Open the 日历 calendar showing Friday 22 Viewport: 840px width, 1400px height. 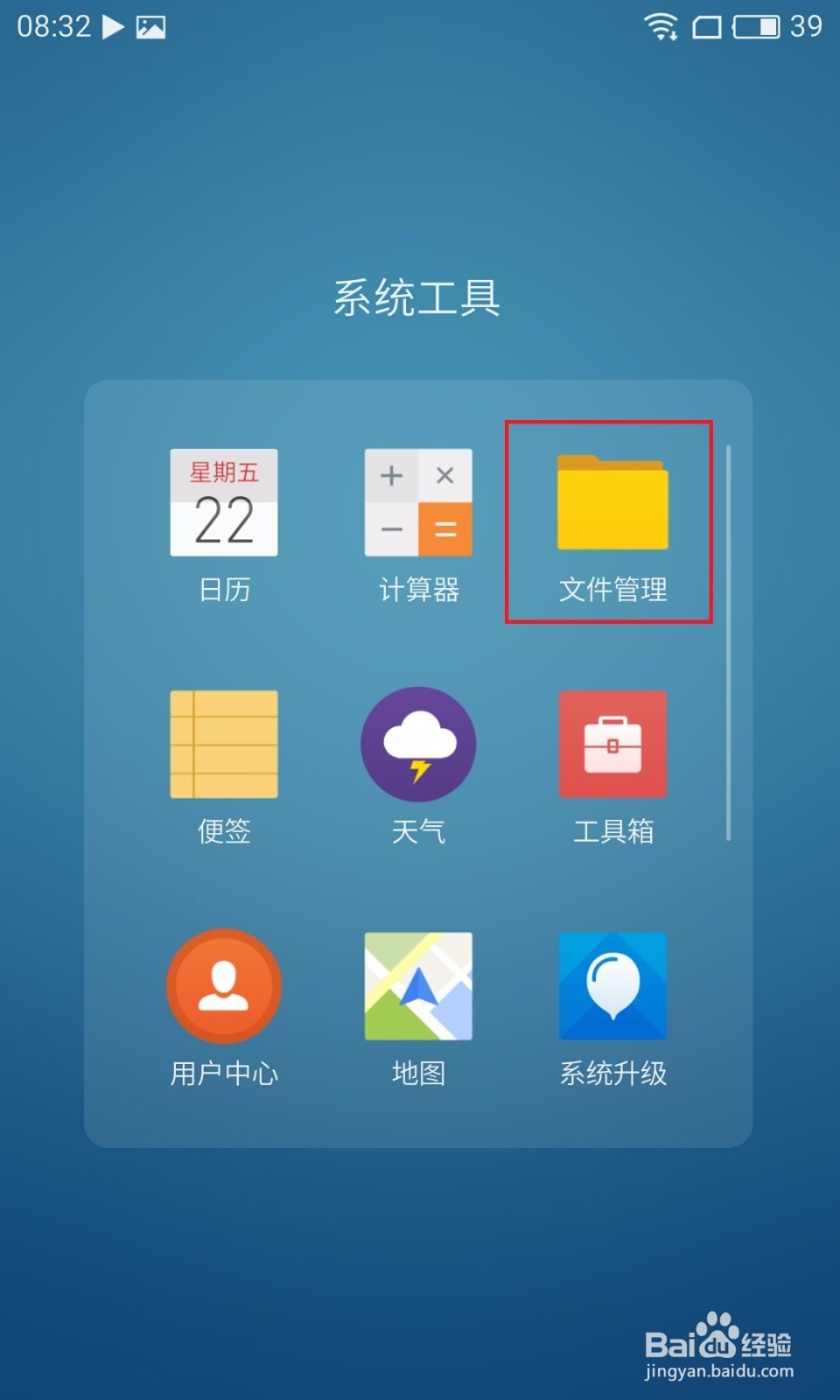(x=224, y=503)
